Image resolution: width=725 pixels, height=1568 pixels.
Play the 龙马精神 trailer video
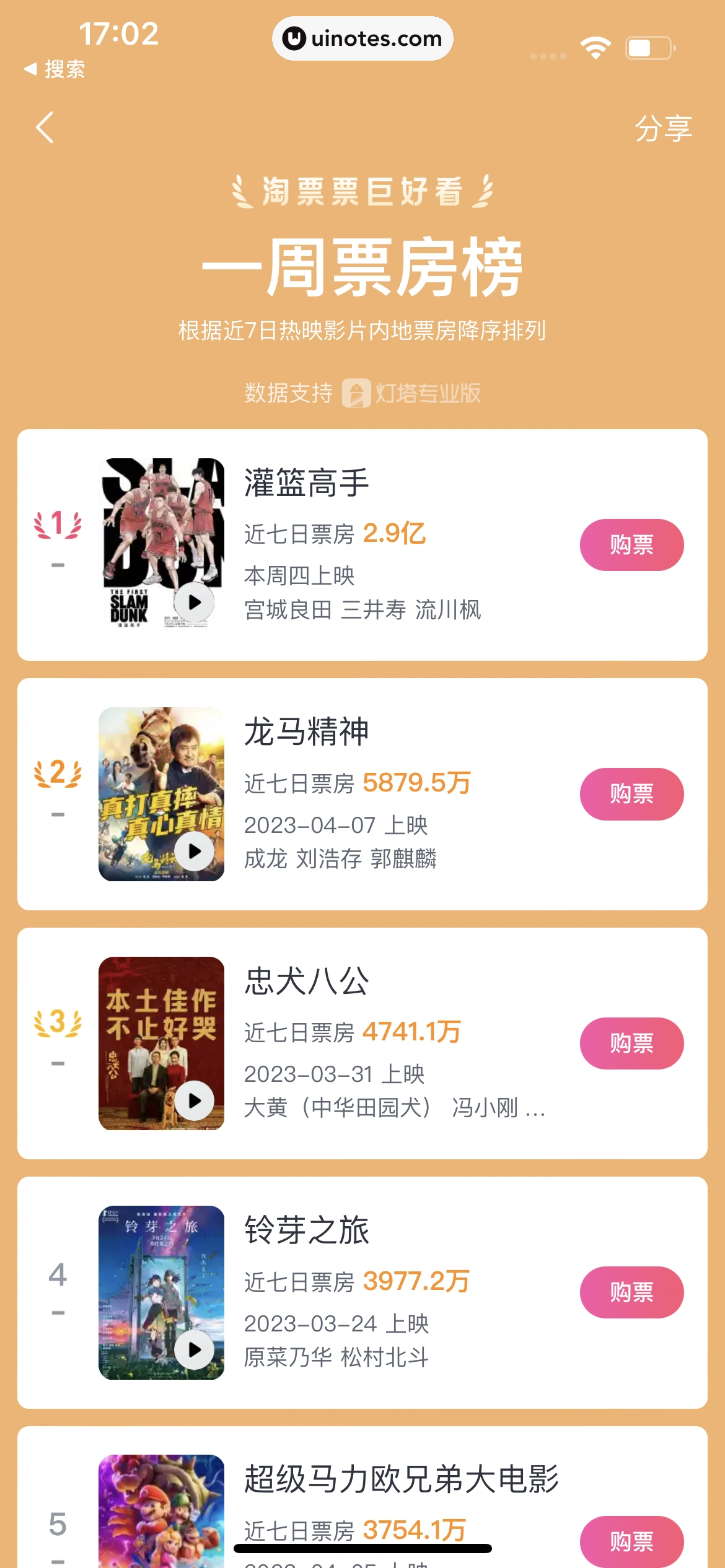[x=195, y=851]
